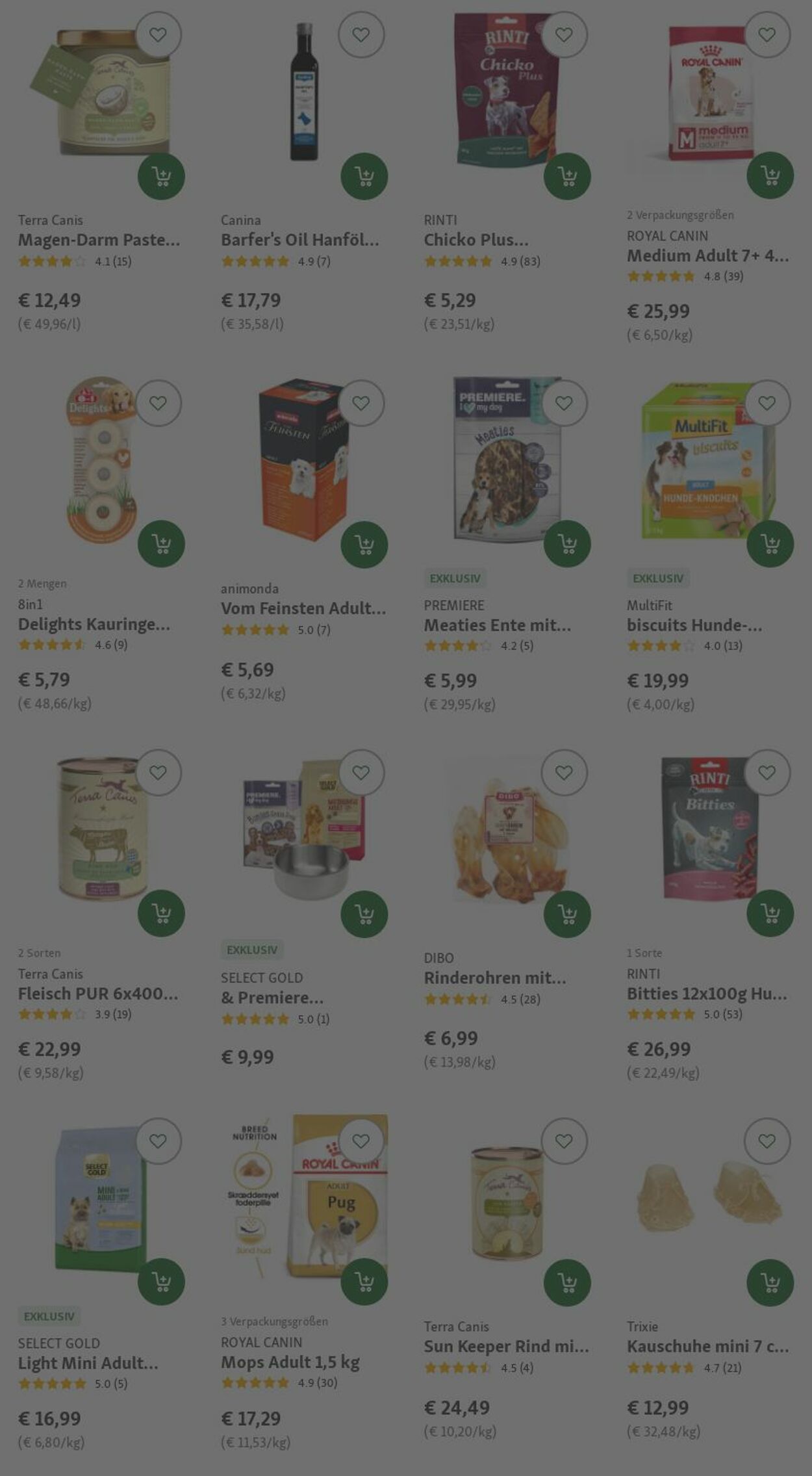Like the RINTI Chicko Plus item
The image size is (812, 1476).
[564, 34]
